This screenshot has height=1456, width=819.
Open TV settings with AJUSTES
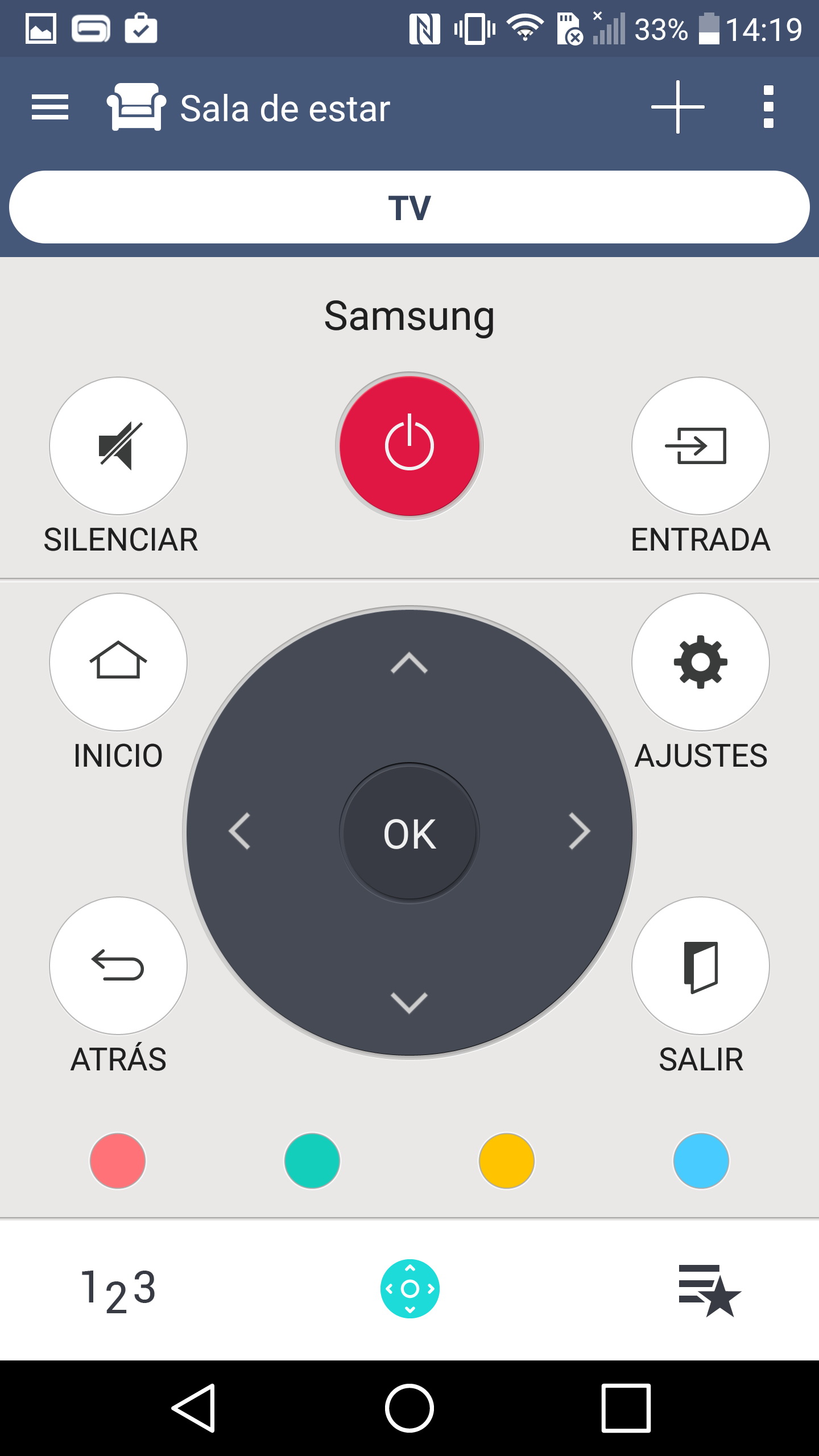700,662
